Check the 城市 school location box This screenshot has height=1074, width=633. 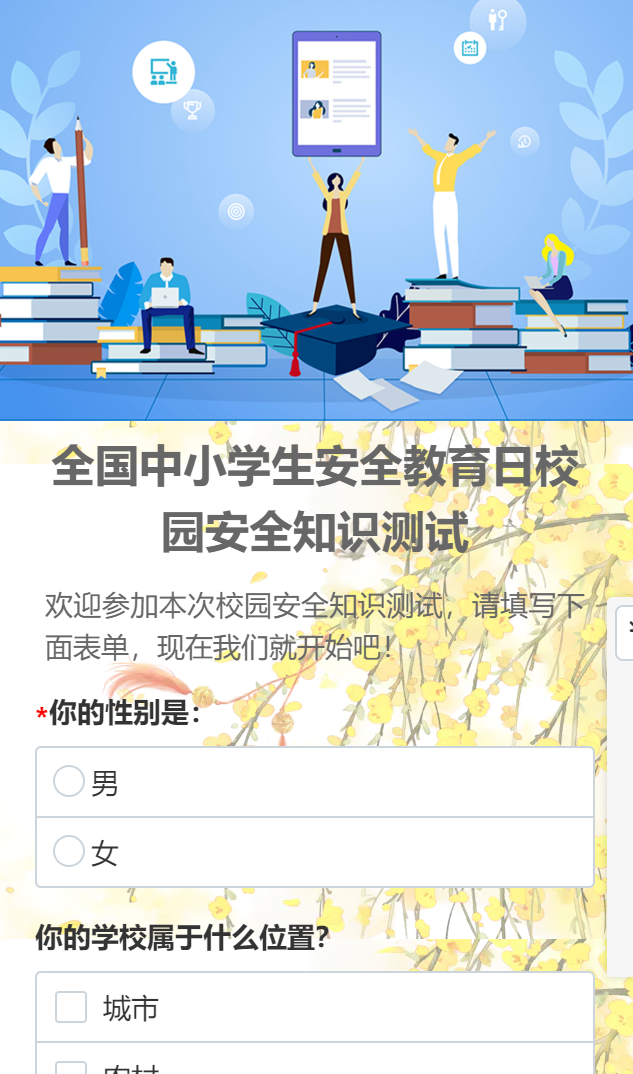point(71,1007)
